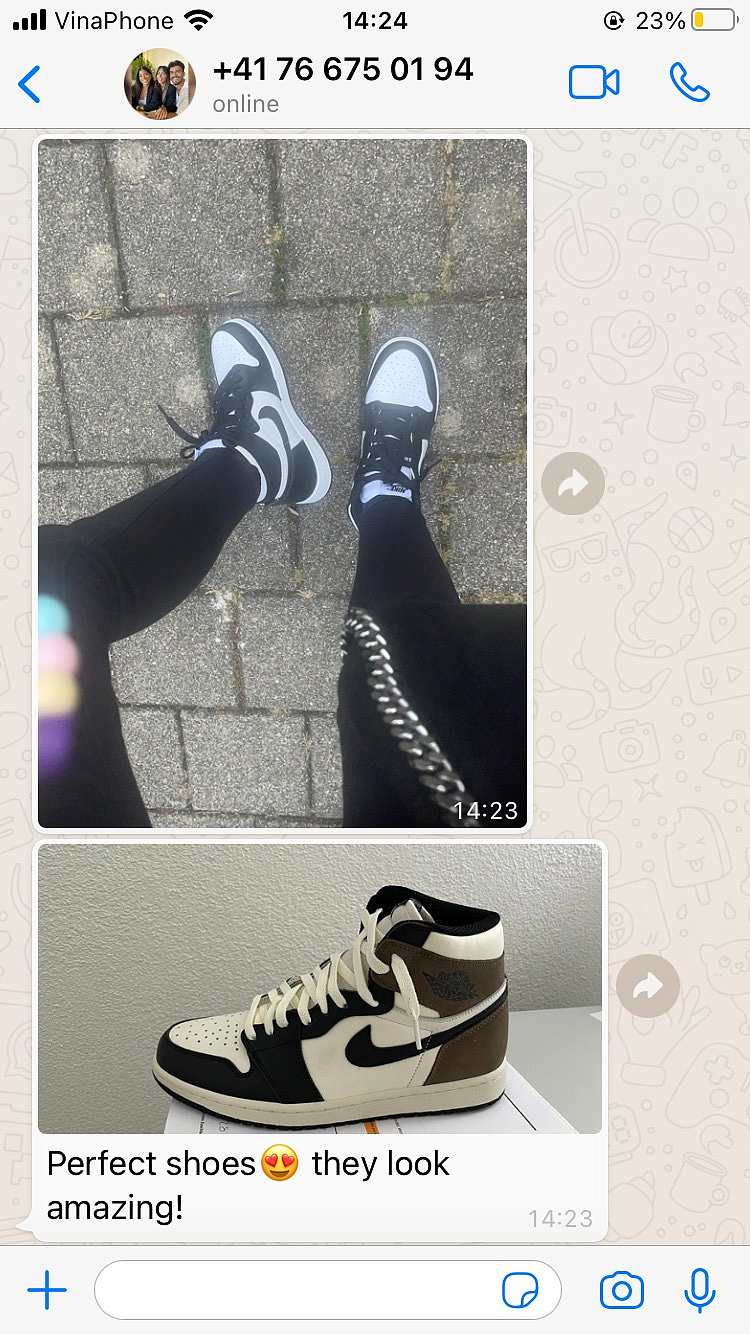Go back to the chat list
This screenshot has height=1334, width=750.
[x=30, y=84]
